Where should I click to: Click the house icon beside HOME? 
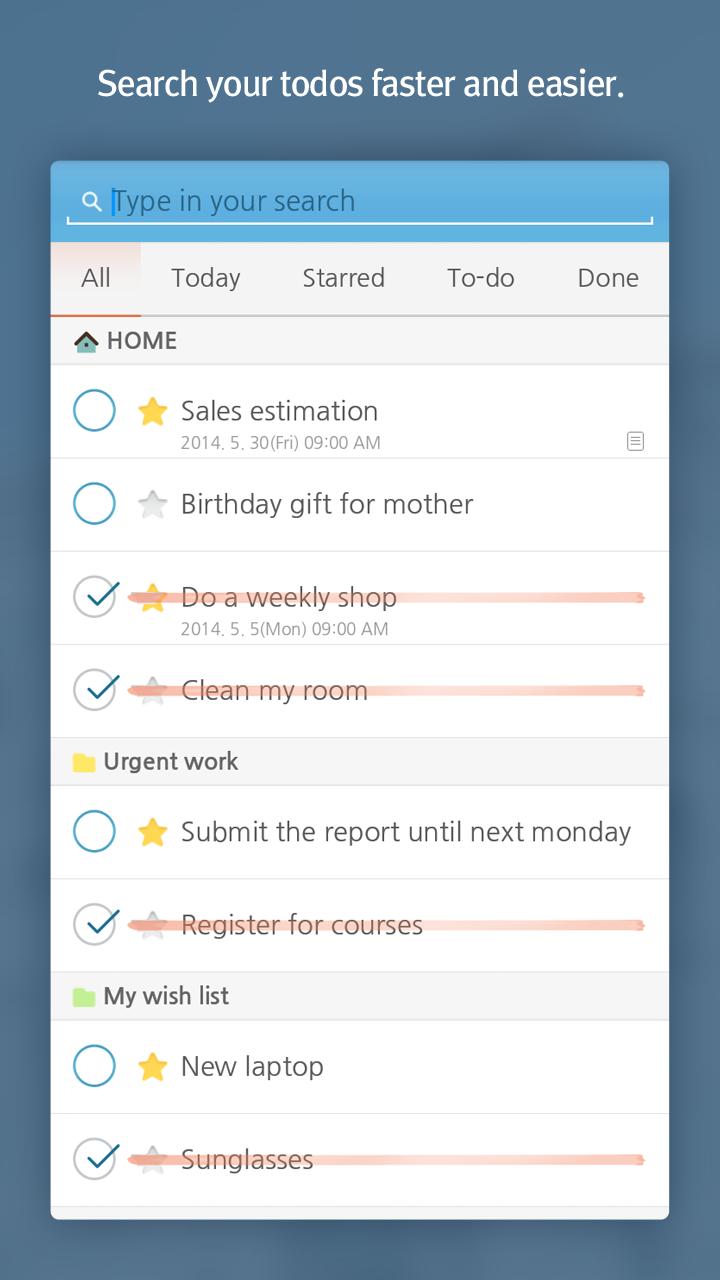(x=85, y=340)
